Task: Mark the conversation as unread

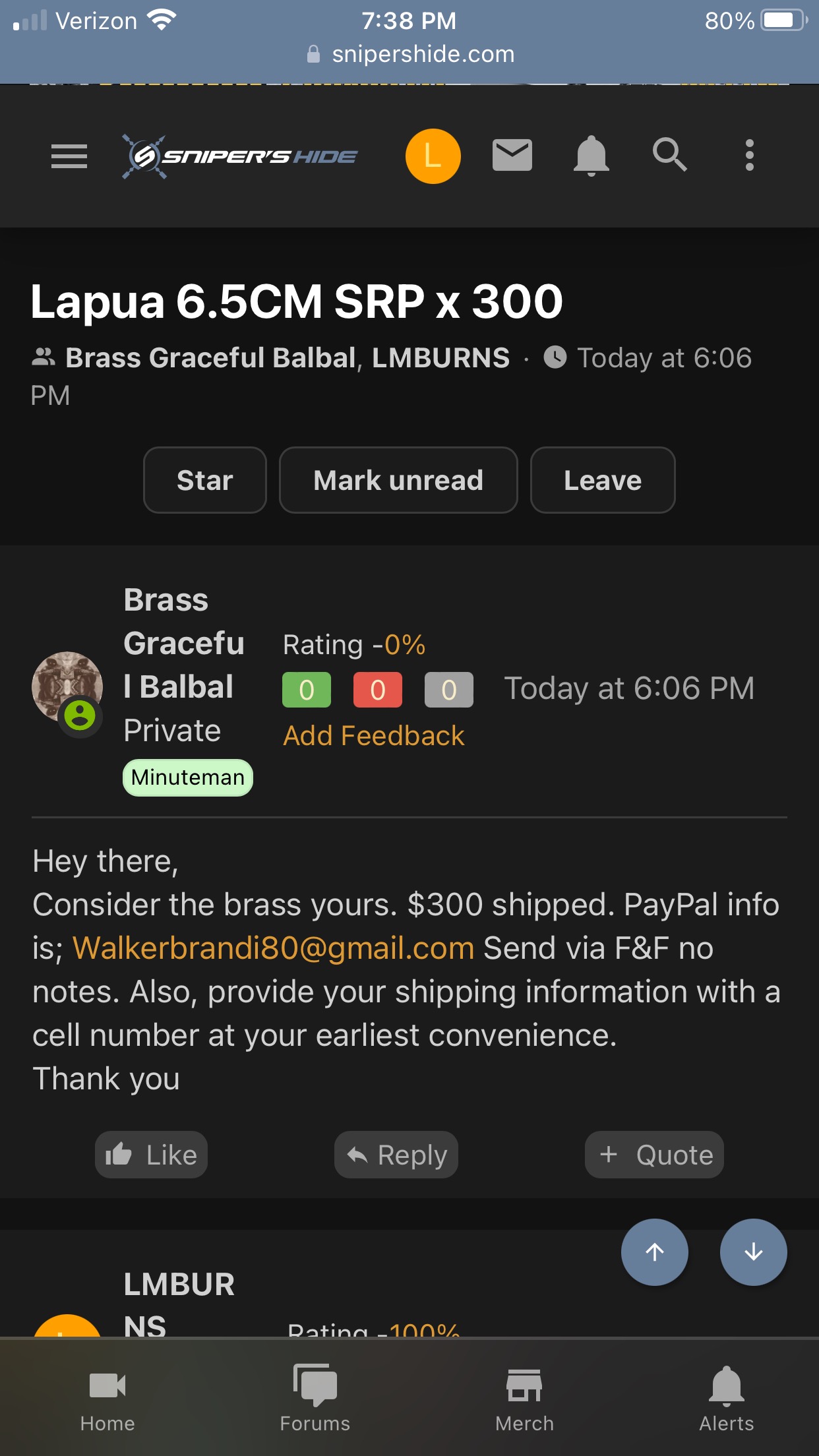Action: point(398,480)
